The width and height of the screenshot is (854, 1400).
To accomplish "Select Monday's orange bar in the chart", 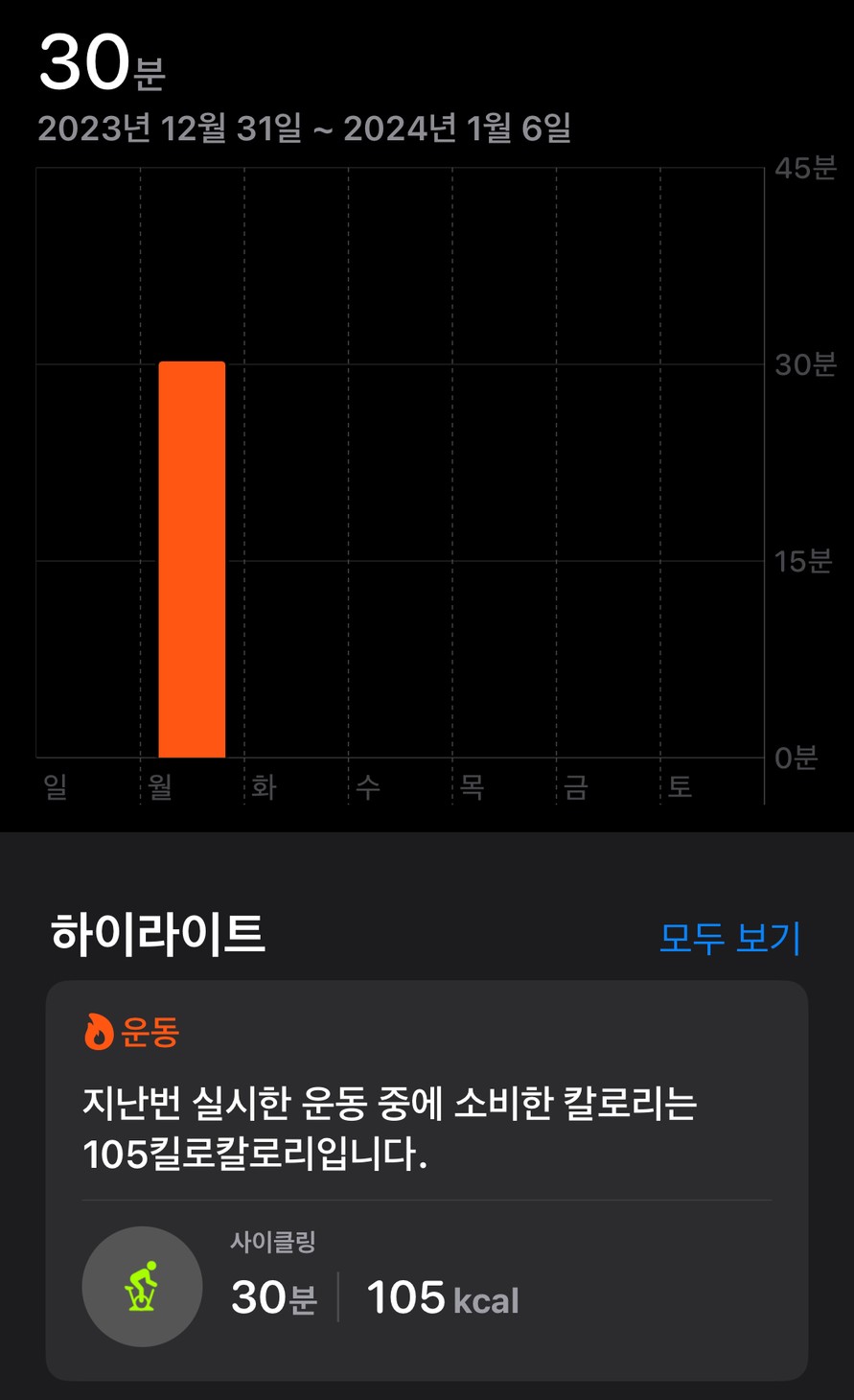I will [192, 560].
